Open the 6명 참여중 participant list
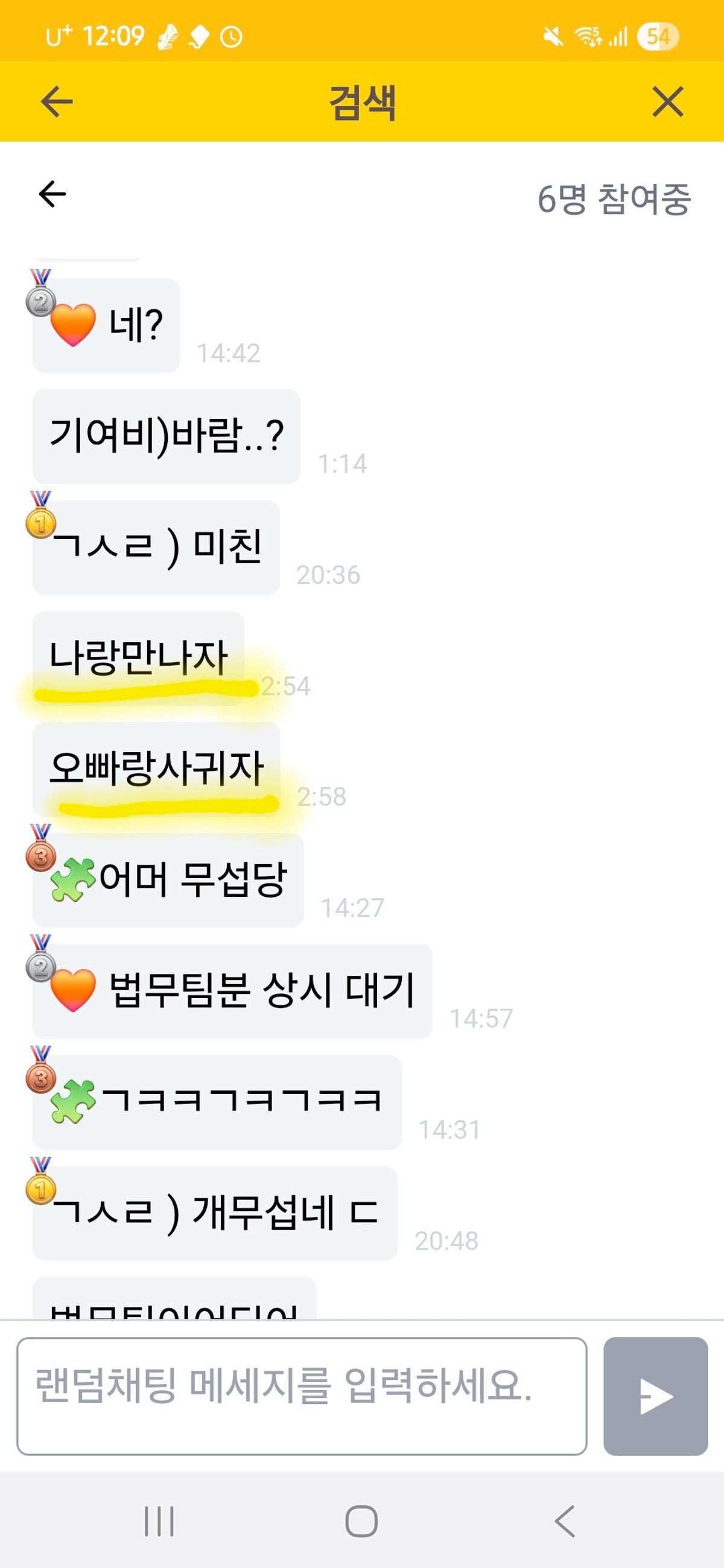This screenshot has height=1568, width=724. 613,199
